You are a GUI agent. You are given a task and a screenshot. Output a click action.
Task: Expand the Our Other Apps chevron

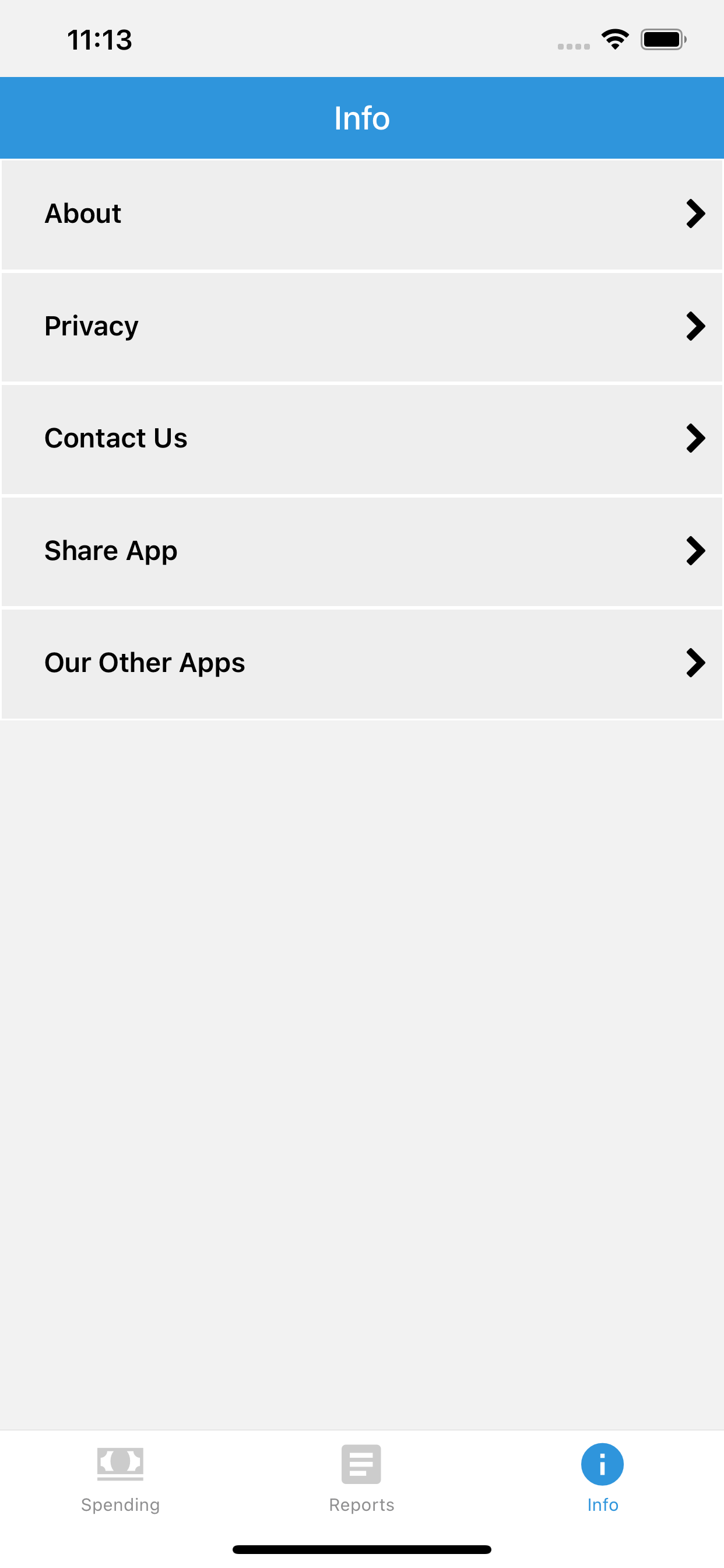(x=695, y=663)
